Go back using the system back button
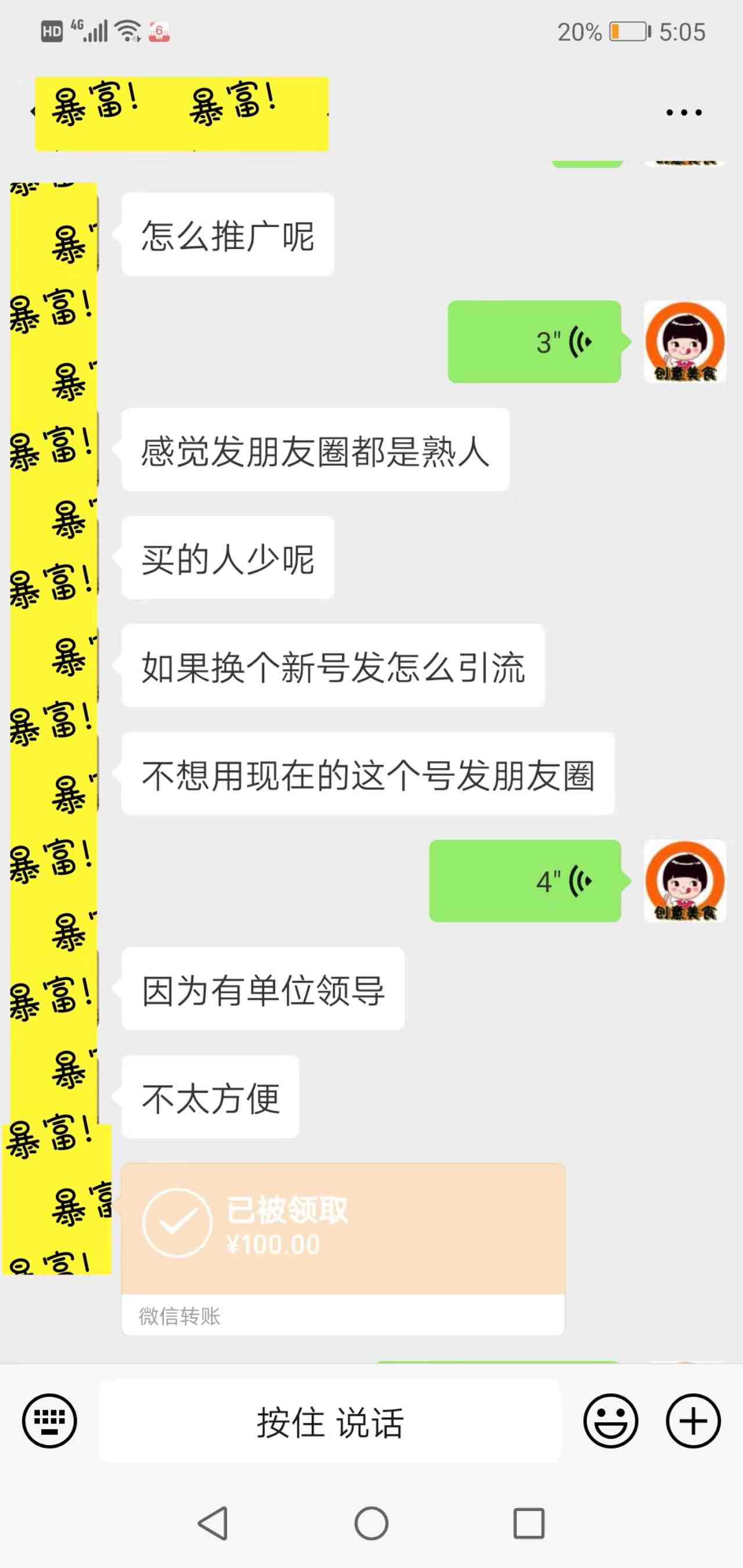The height and width of the screenshot is (1568, 743). tap(213, 1523)
